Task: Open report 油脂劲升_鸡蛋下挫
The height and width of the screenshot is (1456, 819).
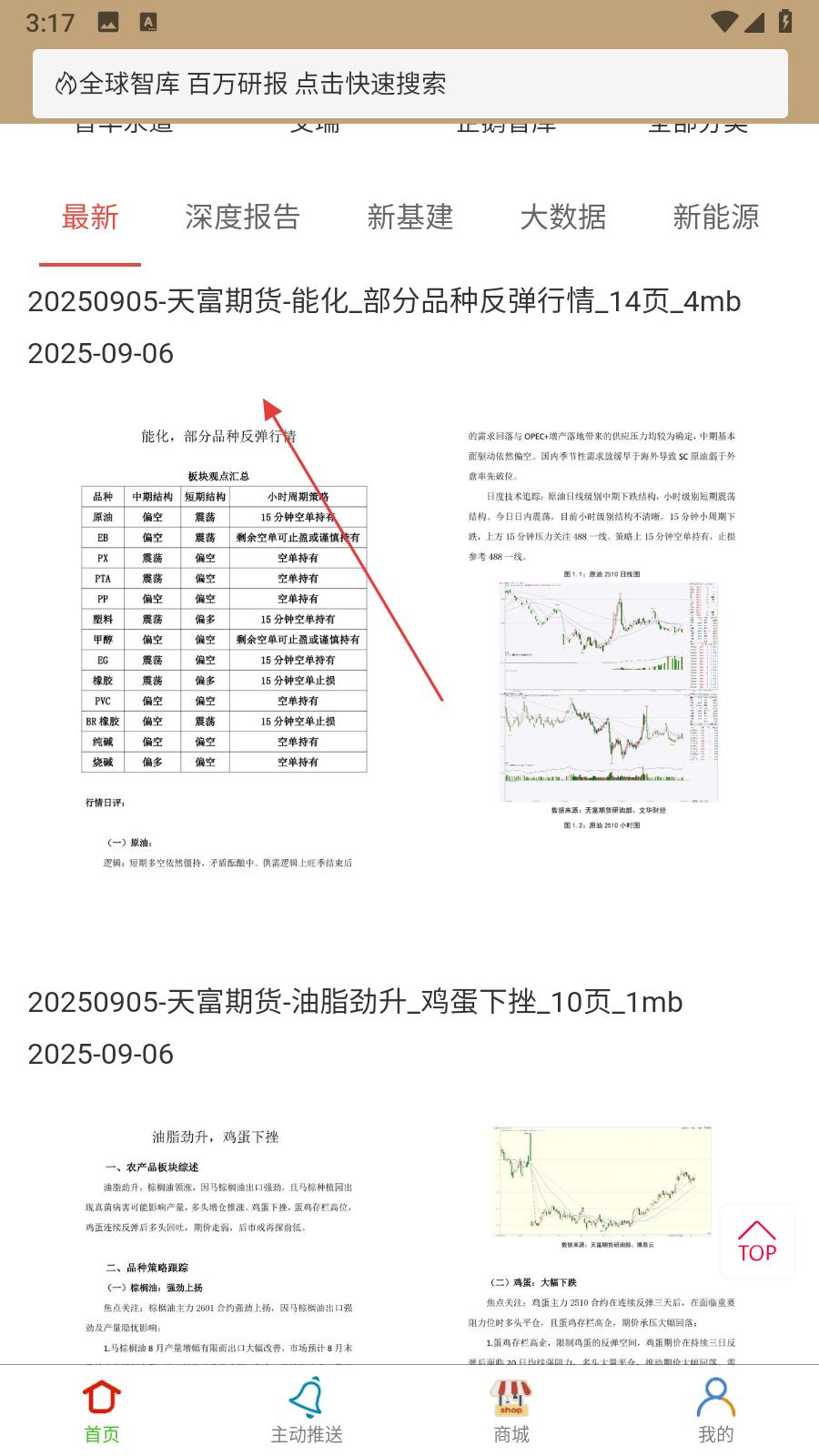Action: (x=355, y=1002)
